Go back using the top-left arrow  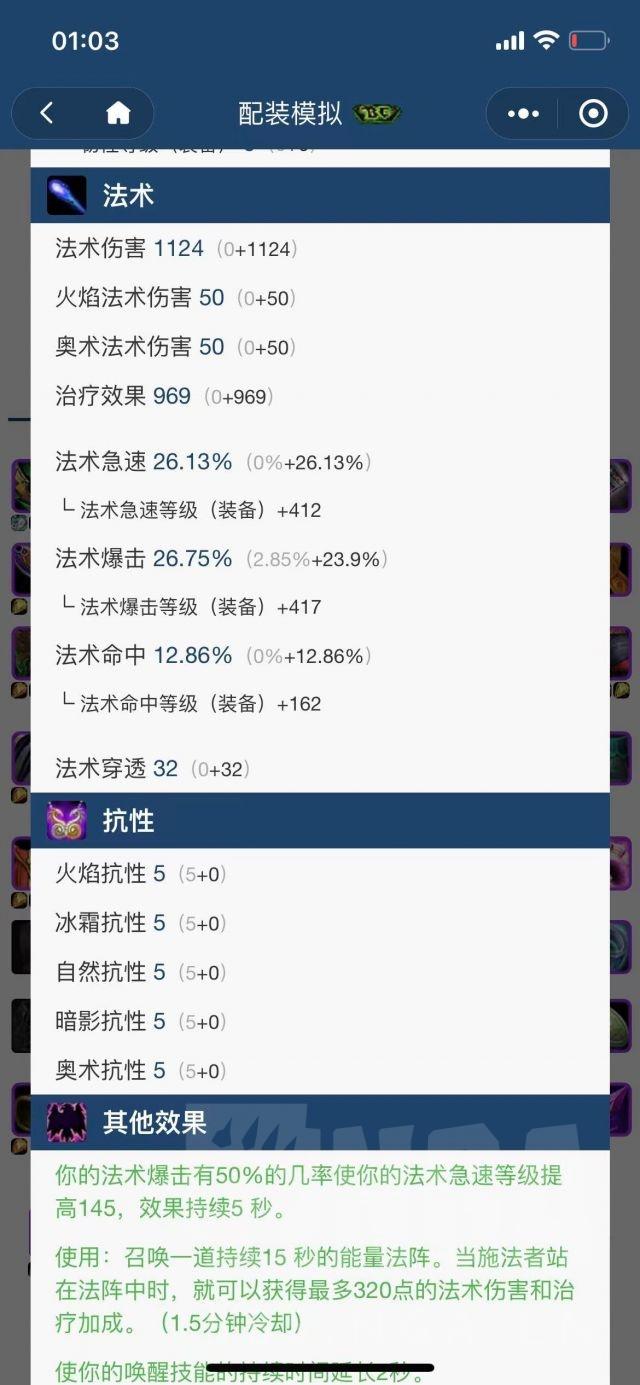pyautogui.click(x=47, y=113)
